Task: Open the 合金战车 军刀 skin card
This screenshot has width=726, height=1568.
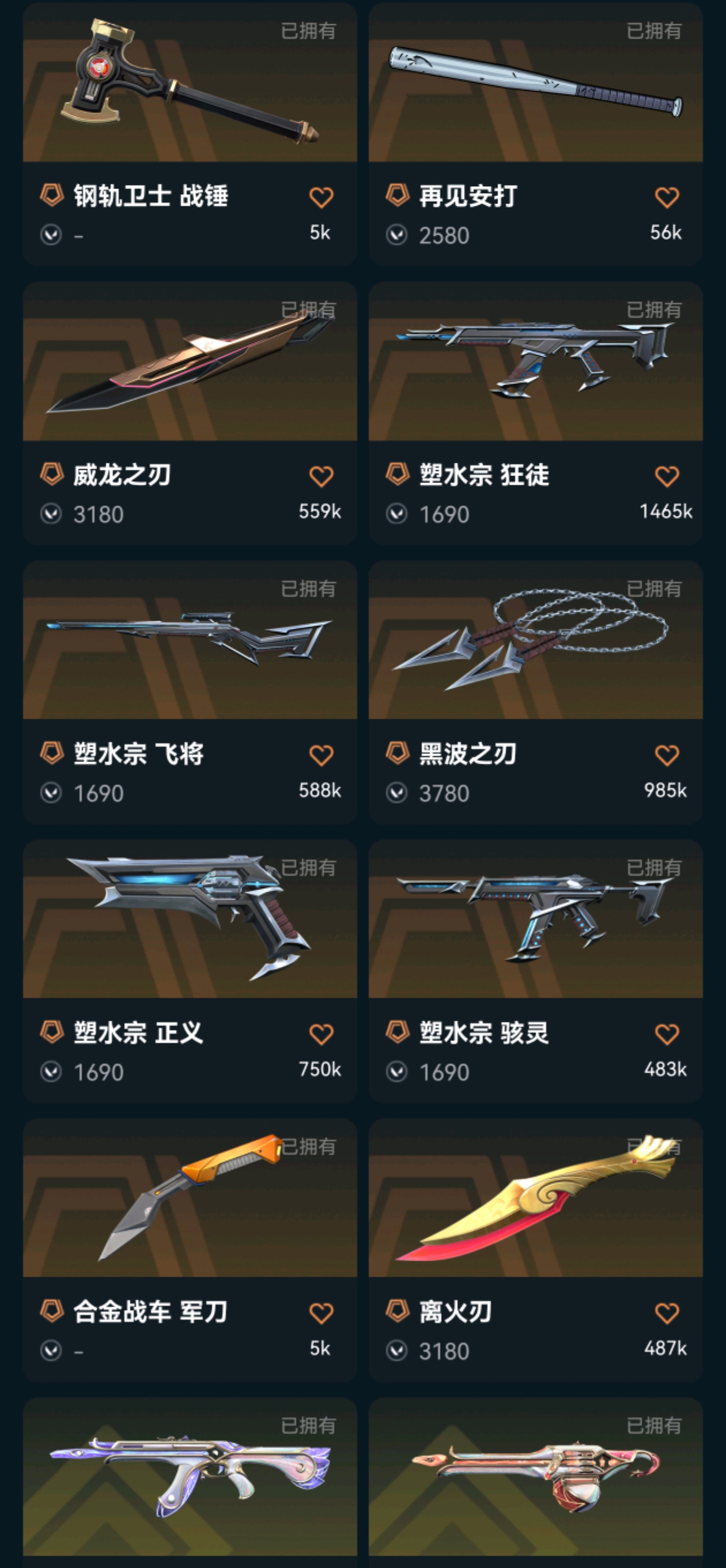Action: (190, 1250)
